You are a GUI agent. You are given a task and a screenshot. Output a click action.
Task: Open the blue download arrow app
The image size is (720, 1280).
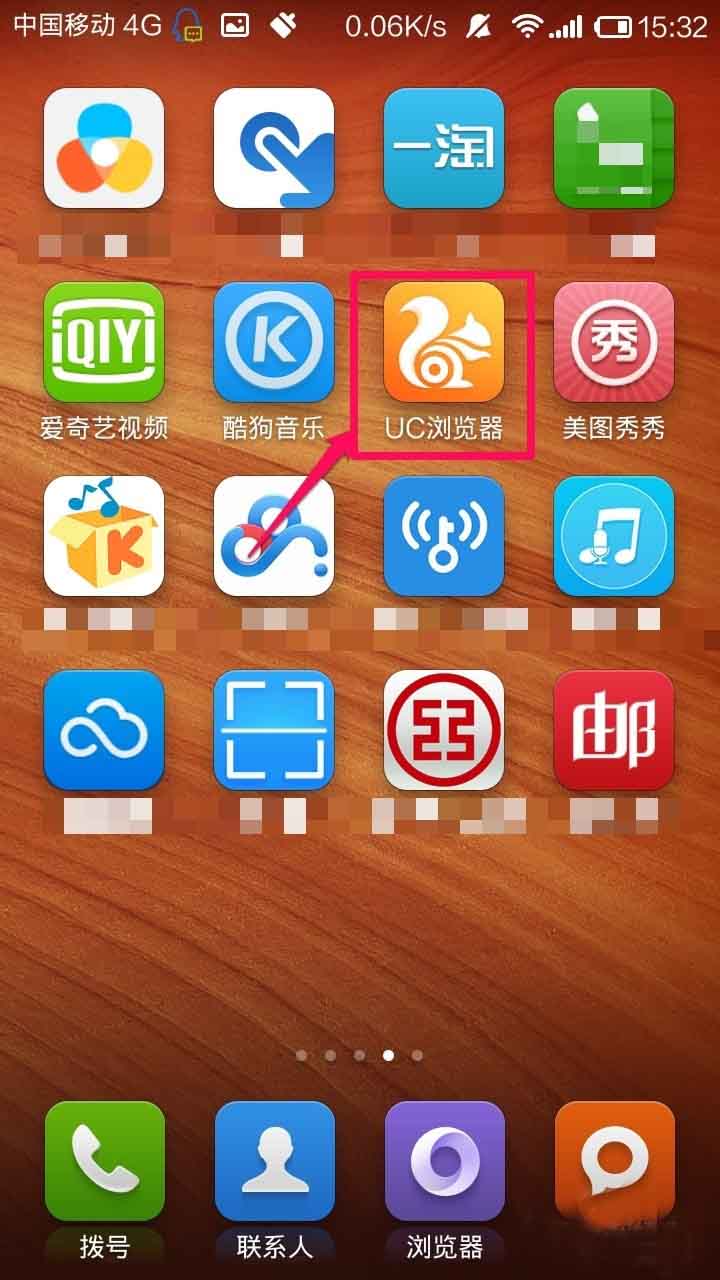(x=274, y=148)
